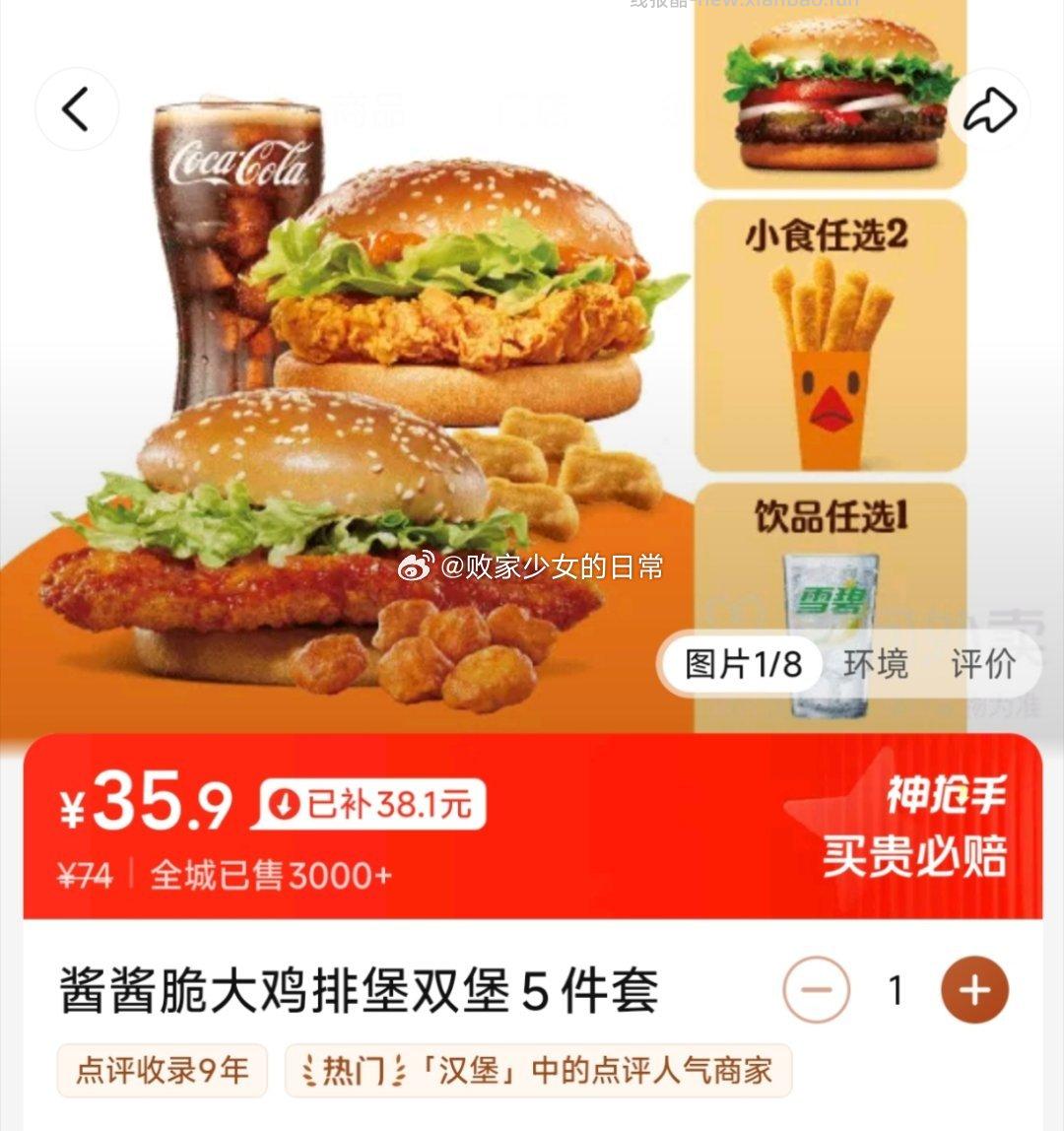This screenshot has height=1131, width=1064.
Task: Click the back arrow to return
Action: pyautogui.click(x=77, y=110)
